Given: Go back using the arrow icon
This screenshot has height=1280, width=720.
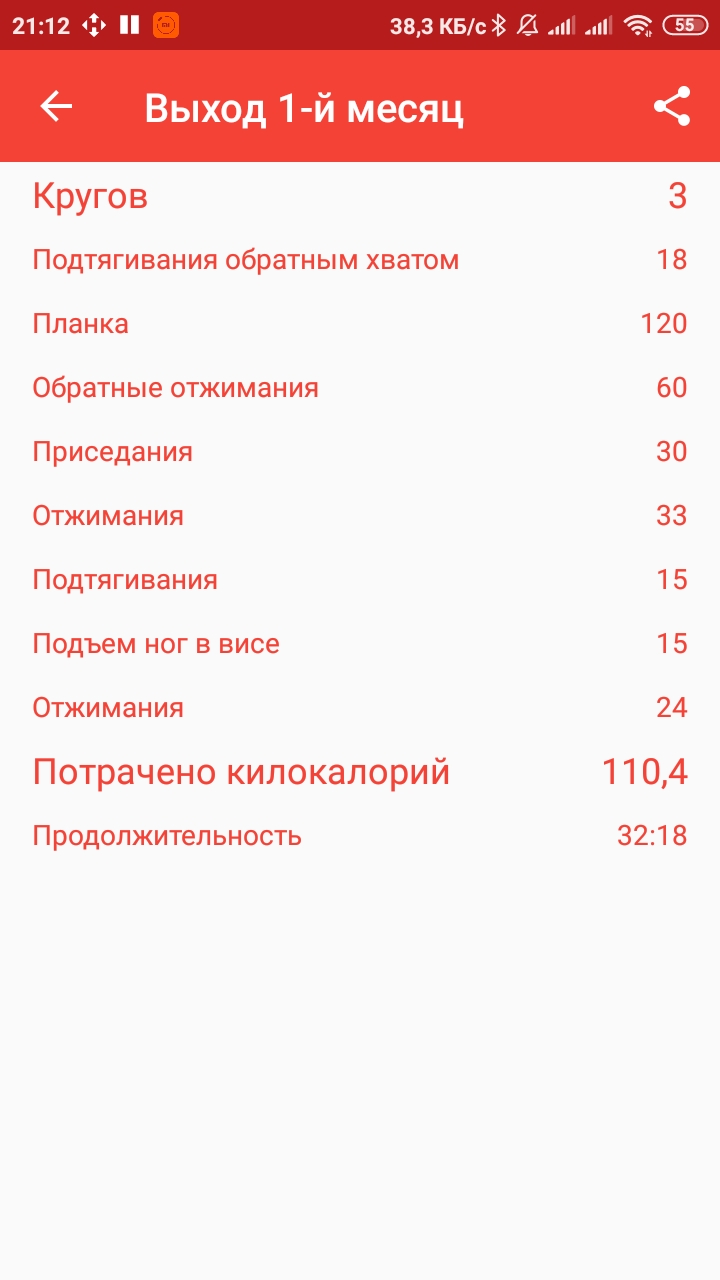Looking at the screenshot, I should click(x=56, y=107).
